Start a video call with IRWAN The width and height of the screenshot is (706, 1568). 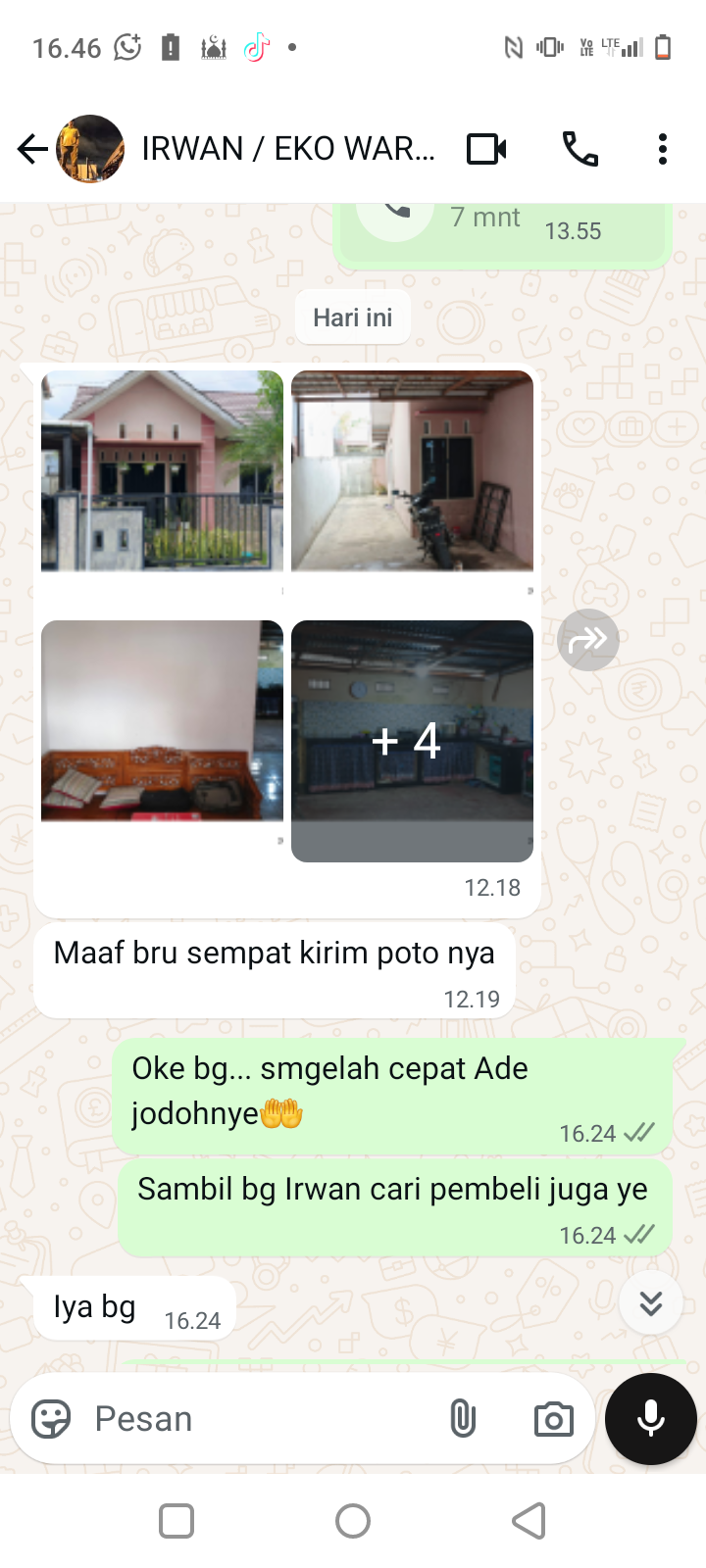[486, 149]
